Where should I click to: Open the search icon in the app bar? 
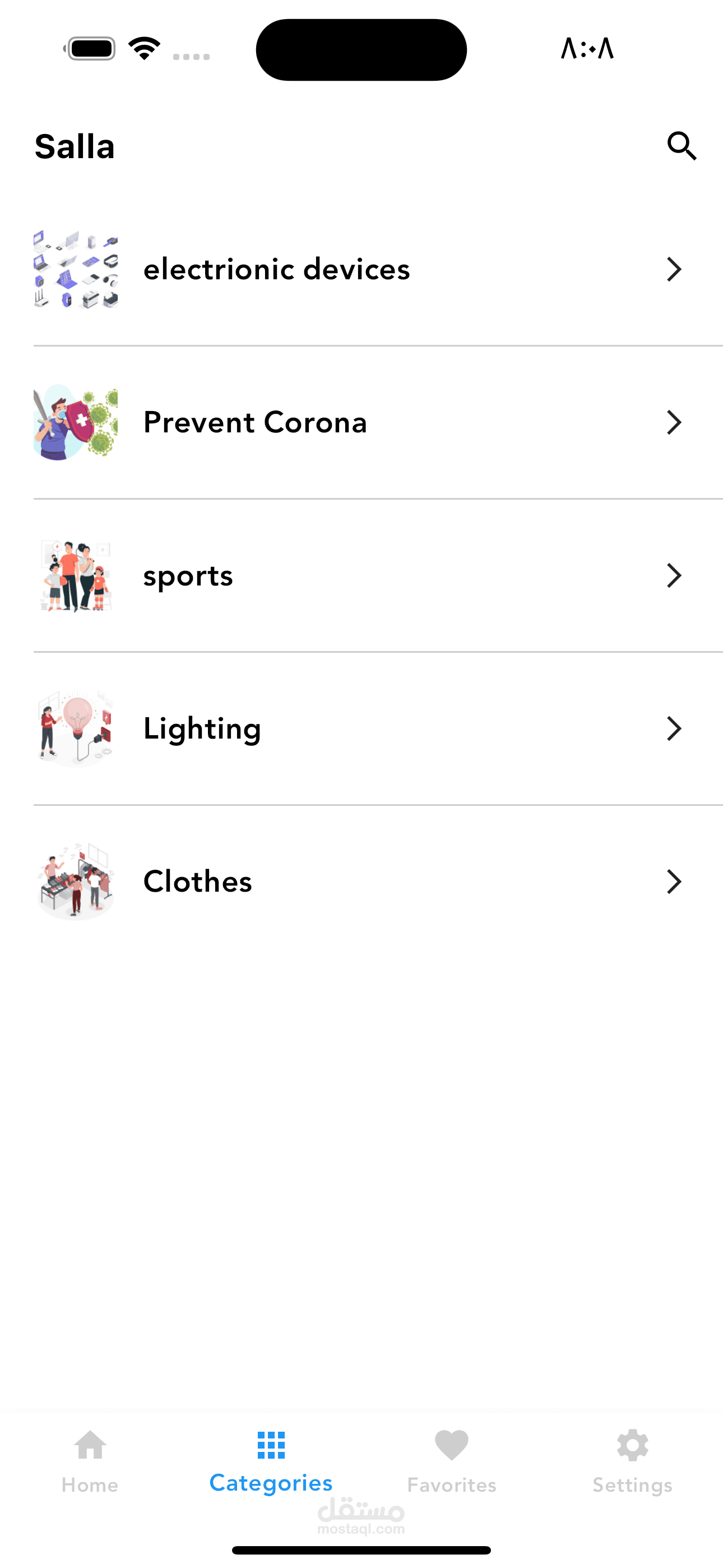click(x=681, y=146)
